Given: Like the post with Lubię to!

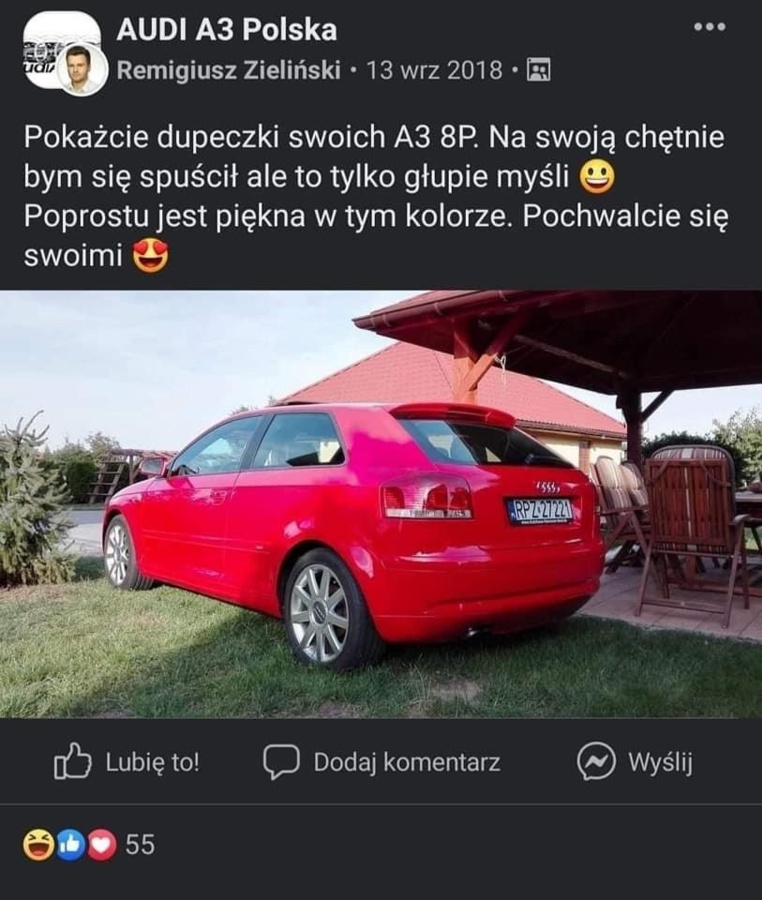Looking at the screenshot, I should point(127,763).
